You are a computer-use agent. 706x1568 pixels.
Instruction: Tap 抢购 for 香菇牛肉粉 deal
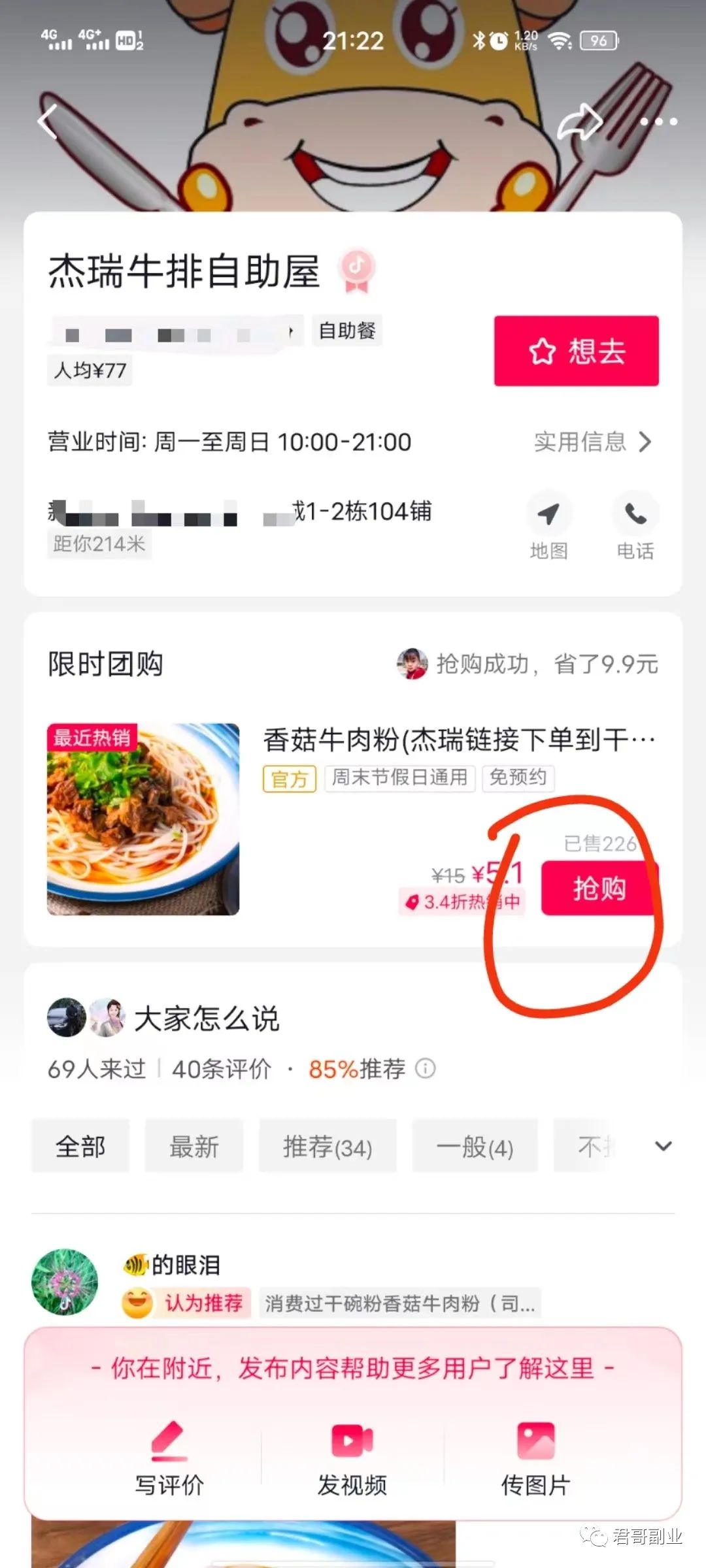pyautogui.click(x=599, y=889)
